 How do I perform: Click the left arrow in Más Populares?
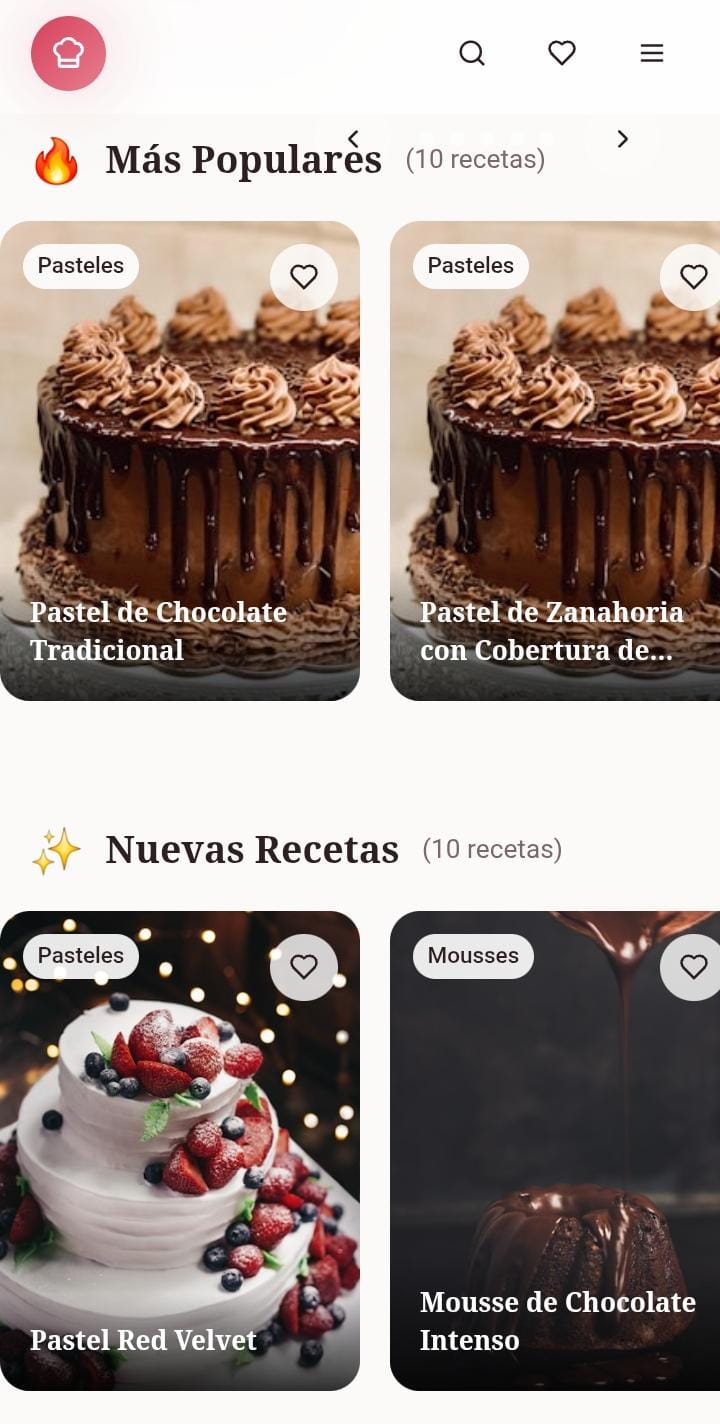coord(353,139)
